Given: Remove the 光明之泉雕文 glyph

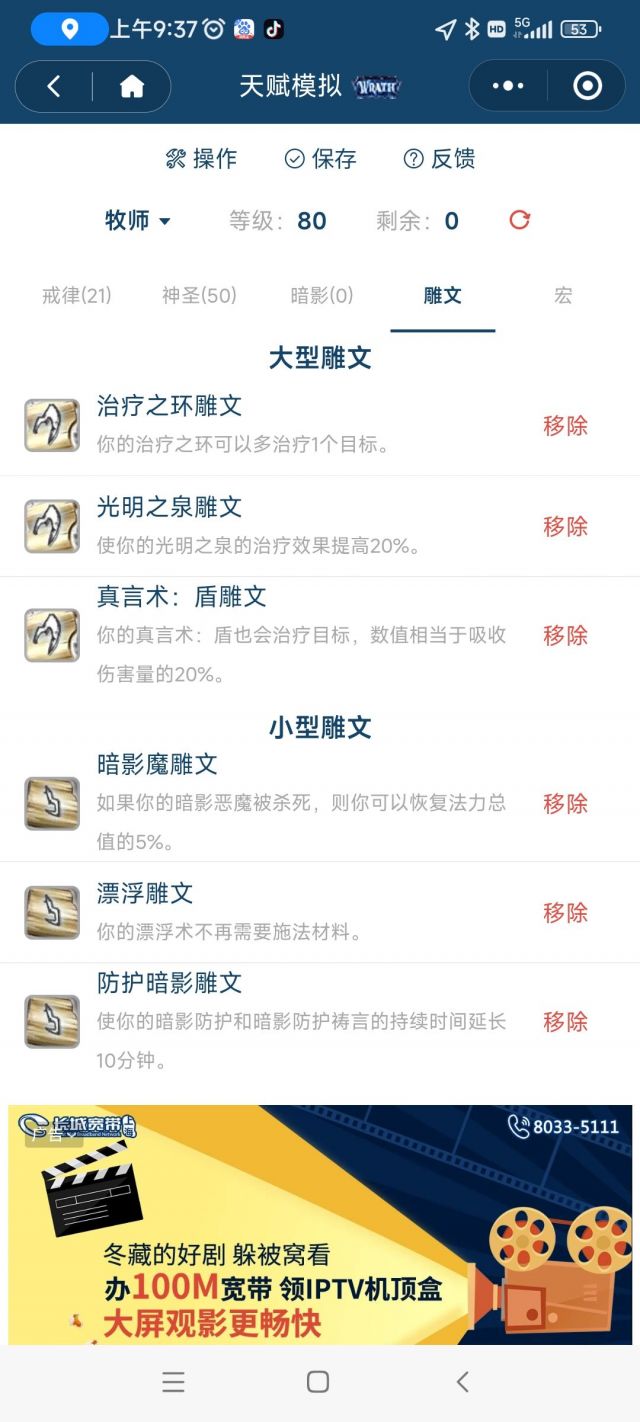Looking at the screenshot, I should tap(565, 527).
